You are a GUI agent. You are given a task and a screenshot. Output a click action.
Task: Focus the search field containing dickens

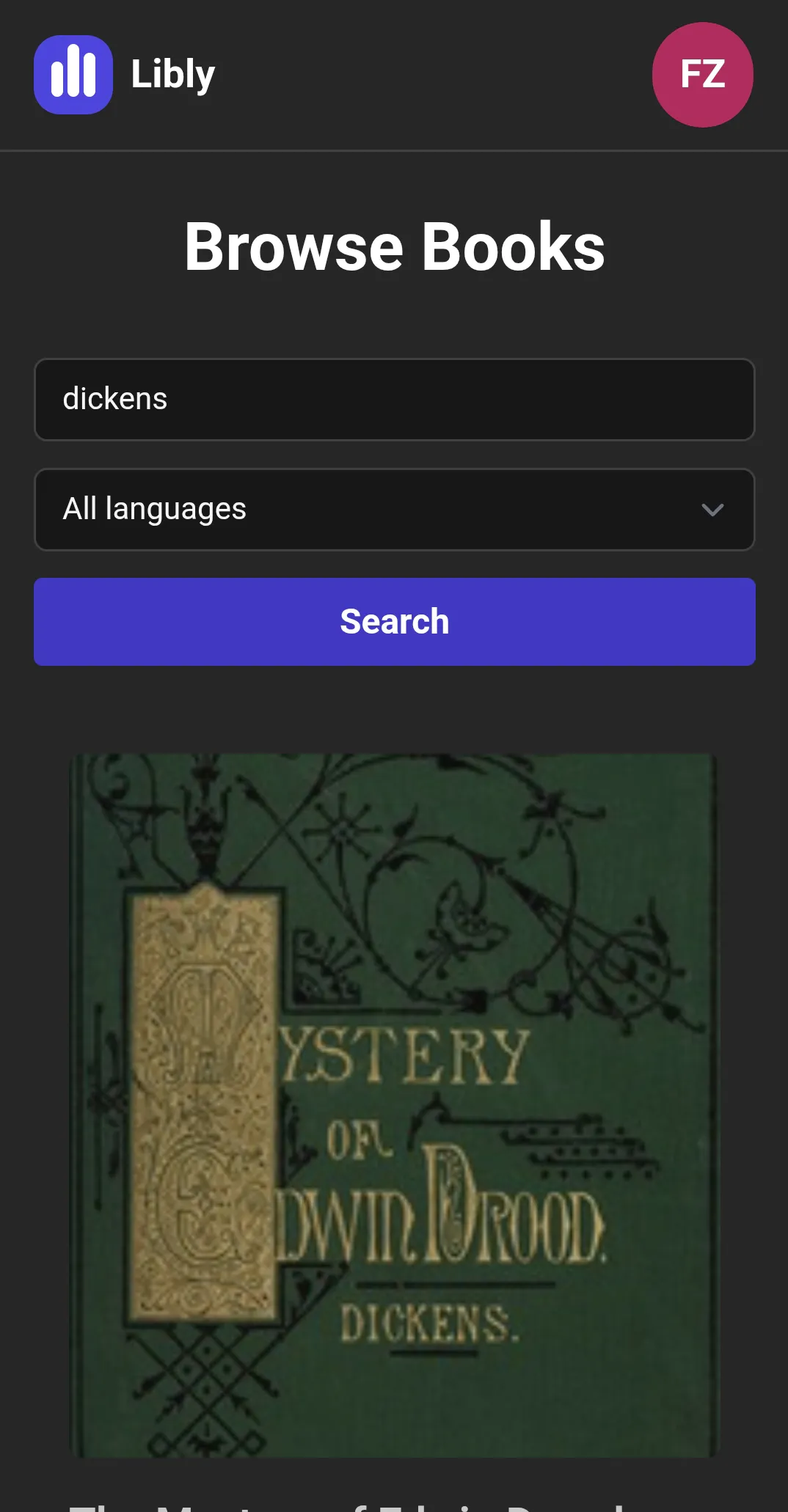click(x=395, y=400)
